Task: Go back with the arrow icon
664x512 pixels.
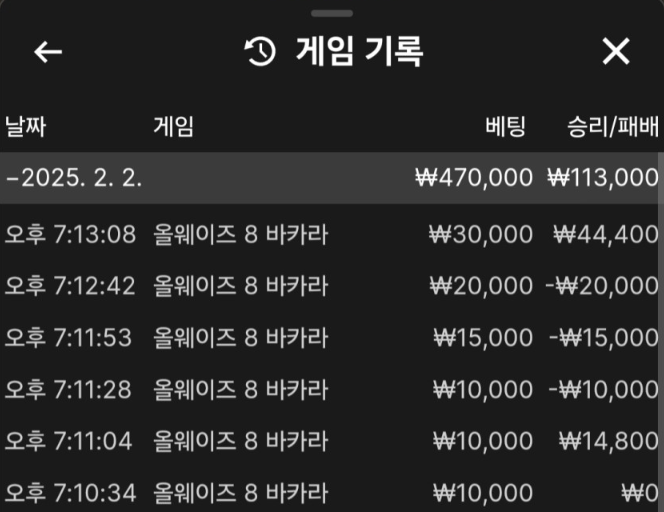Action: tap(48, 52)
